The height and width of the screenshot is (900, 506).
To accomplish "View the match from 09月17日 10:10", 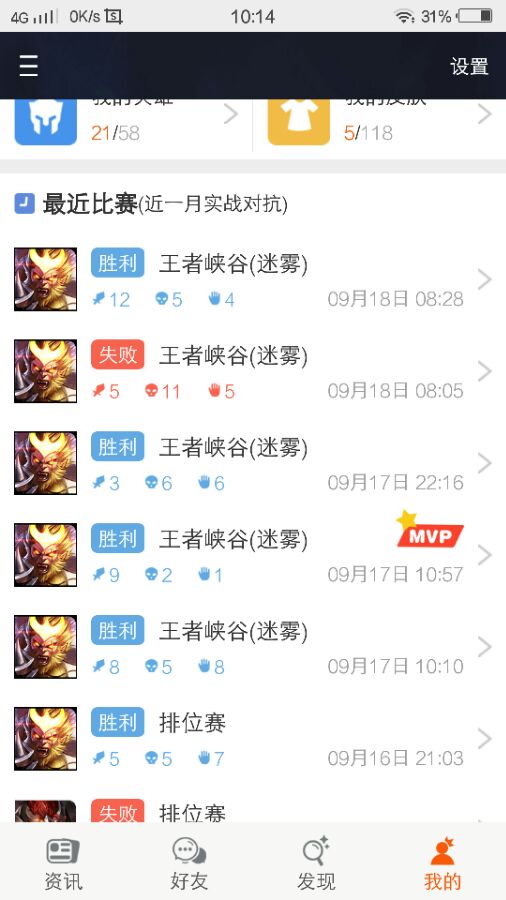I will coord(253,647).
